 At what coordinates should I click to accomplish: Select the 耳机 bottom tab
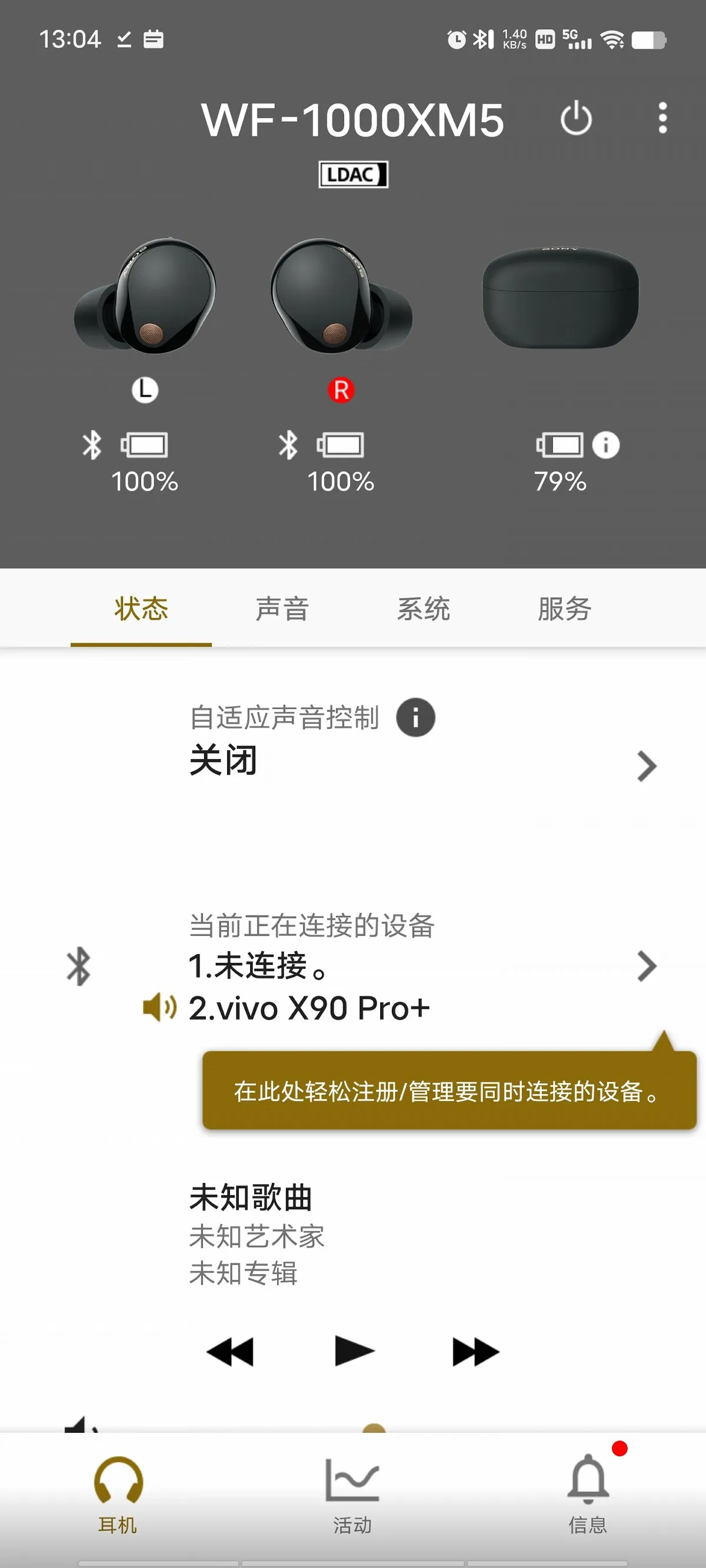tap(118, 1495)
